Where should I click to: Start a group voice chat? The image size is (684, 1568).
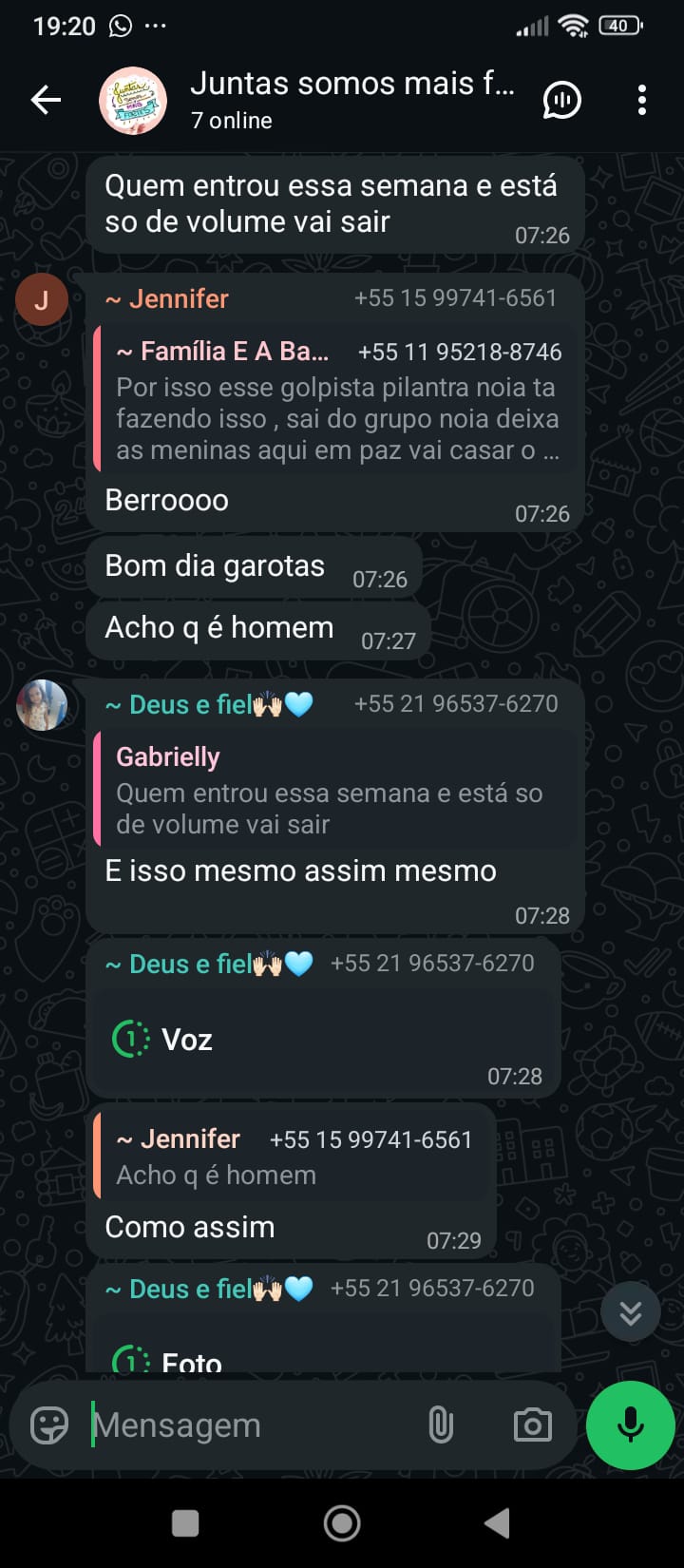(x=561, y=100)
